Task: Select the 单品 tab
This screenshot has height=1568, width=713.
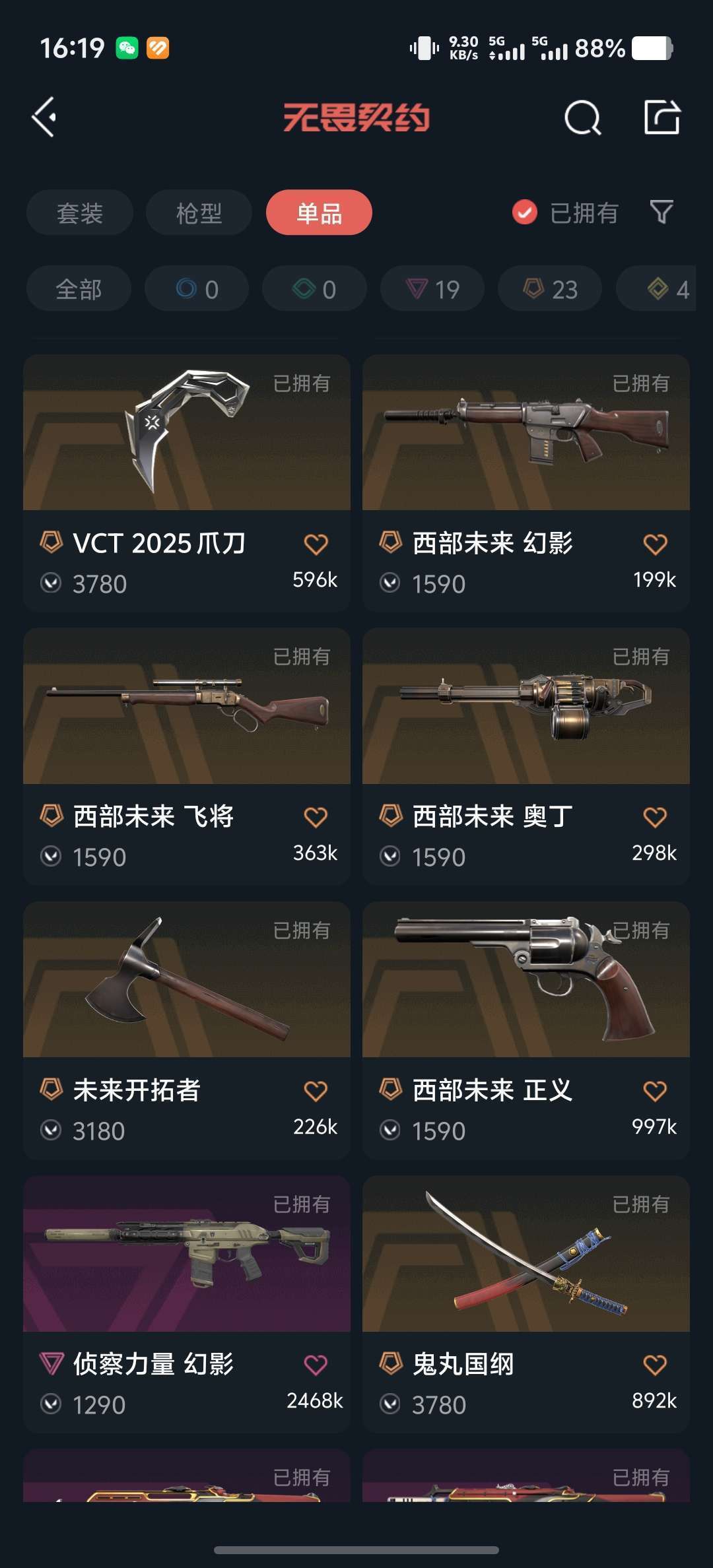Action: coord(319,212)
